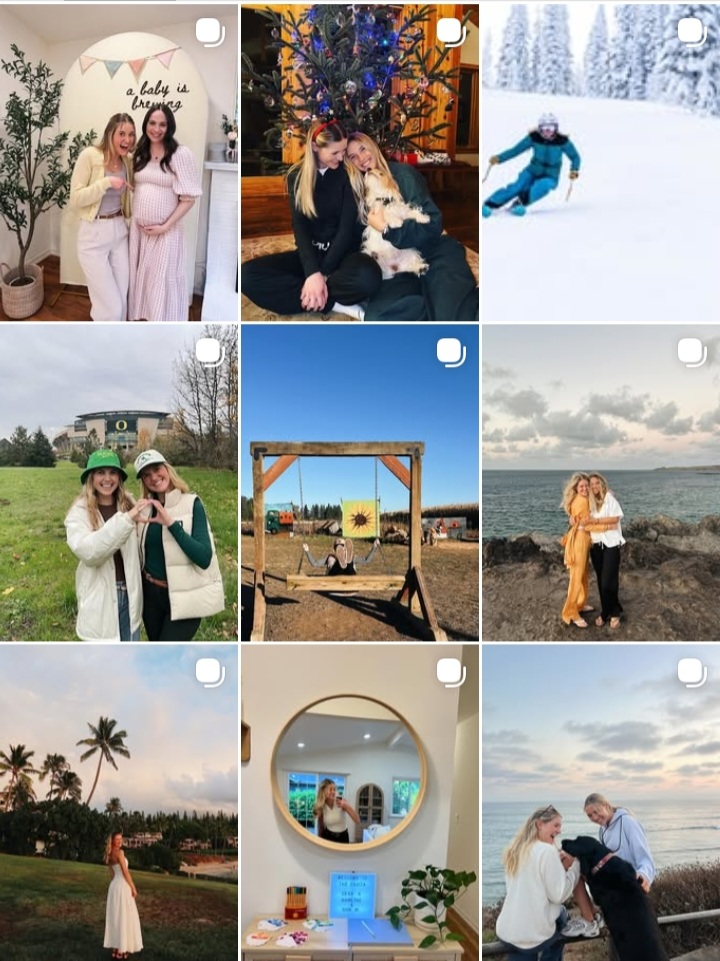Open the Christmas tree post with dog
This screenshot has height=961, width=720.
[x=359, y=162]
